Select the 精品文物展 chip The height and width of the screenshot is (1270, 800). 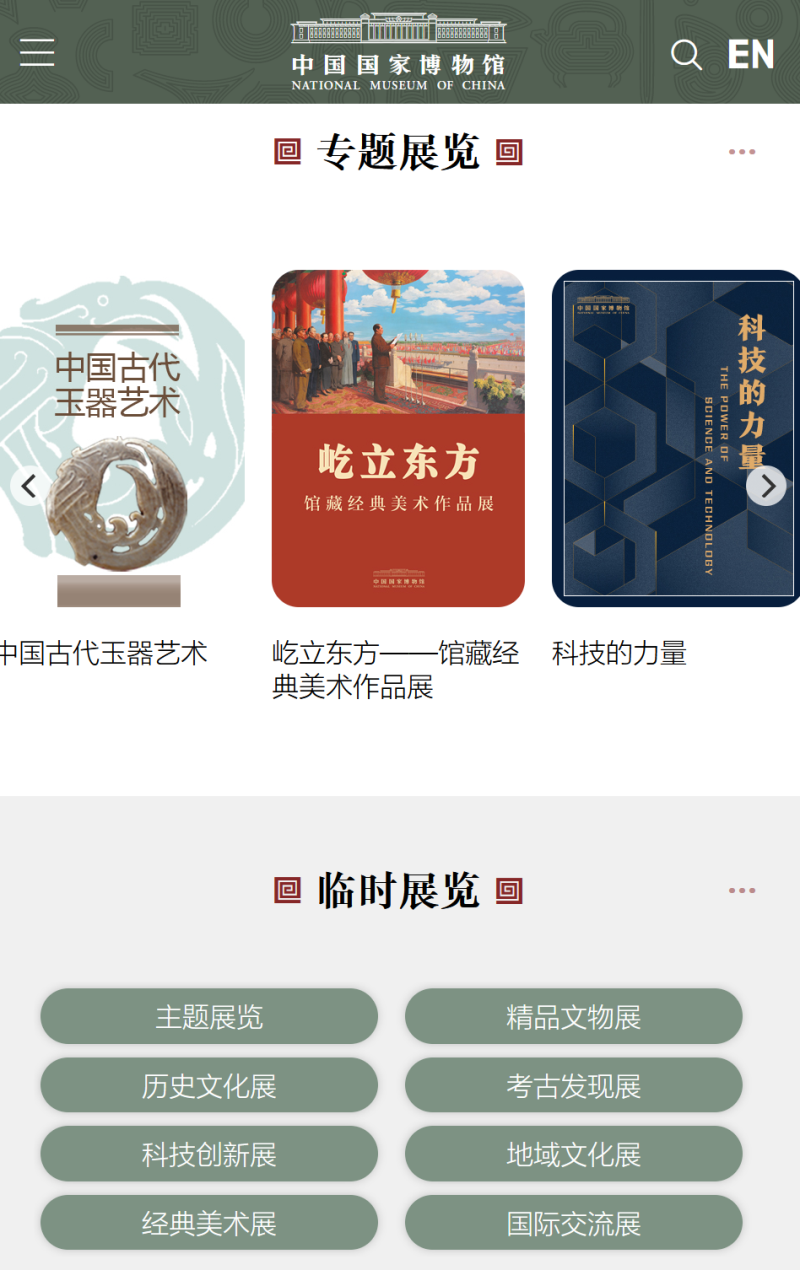(x=573, y=1017)
